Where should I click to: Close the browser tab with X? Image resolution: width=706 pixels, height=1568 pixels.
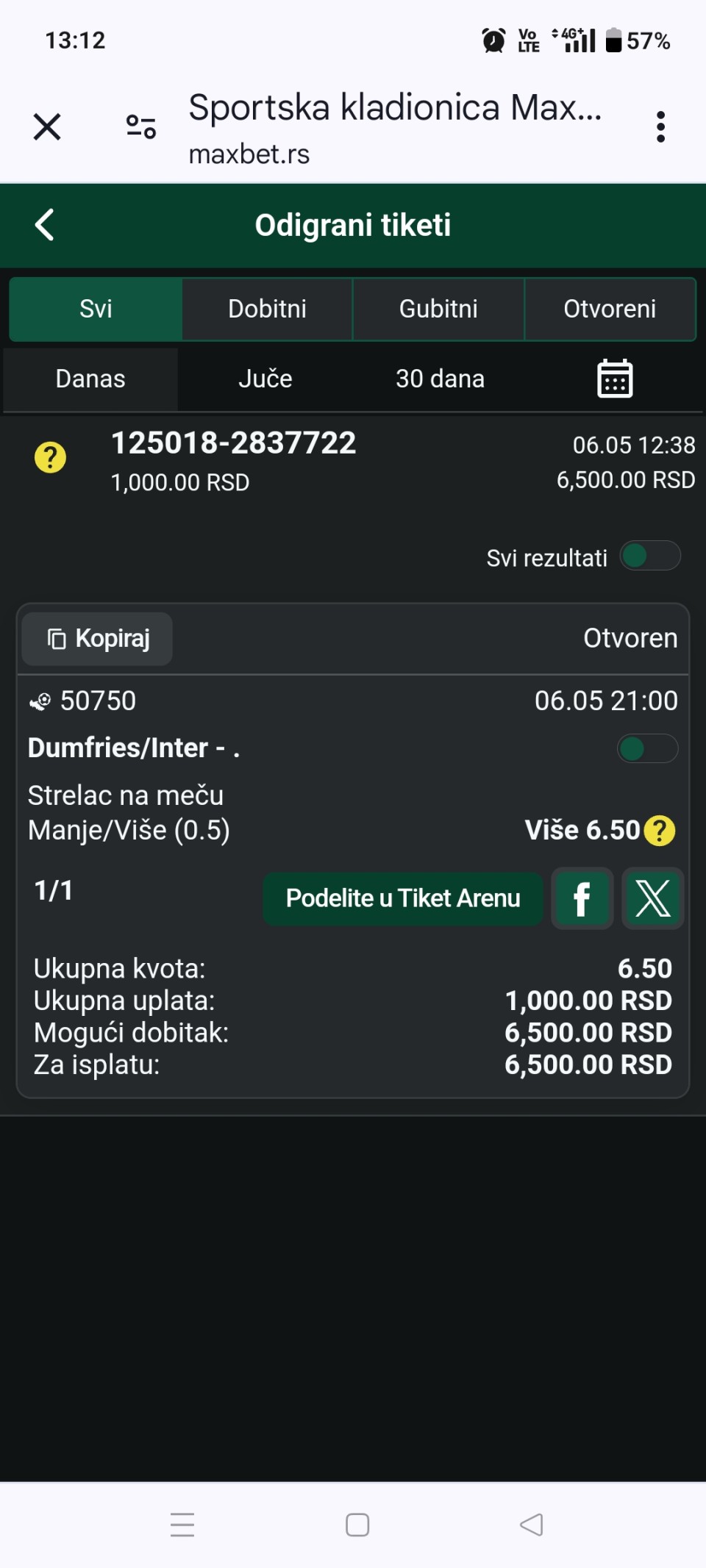47,127
